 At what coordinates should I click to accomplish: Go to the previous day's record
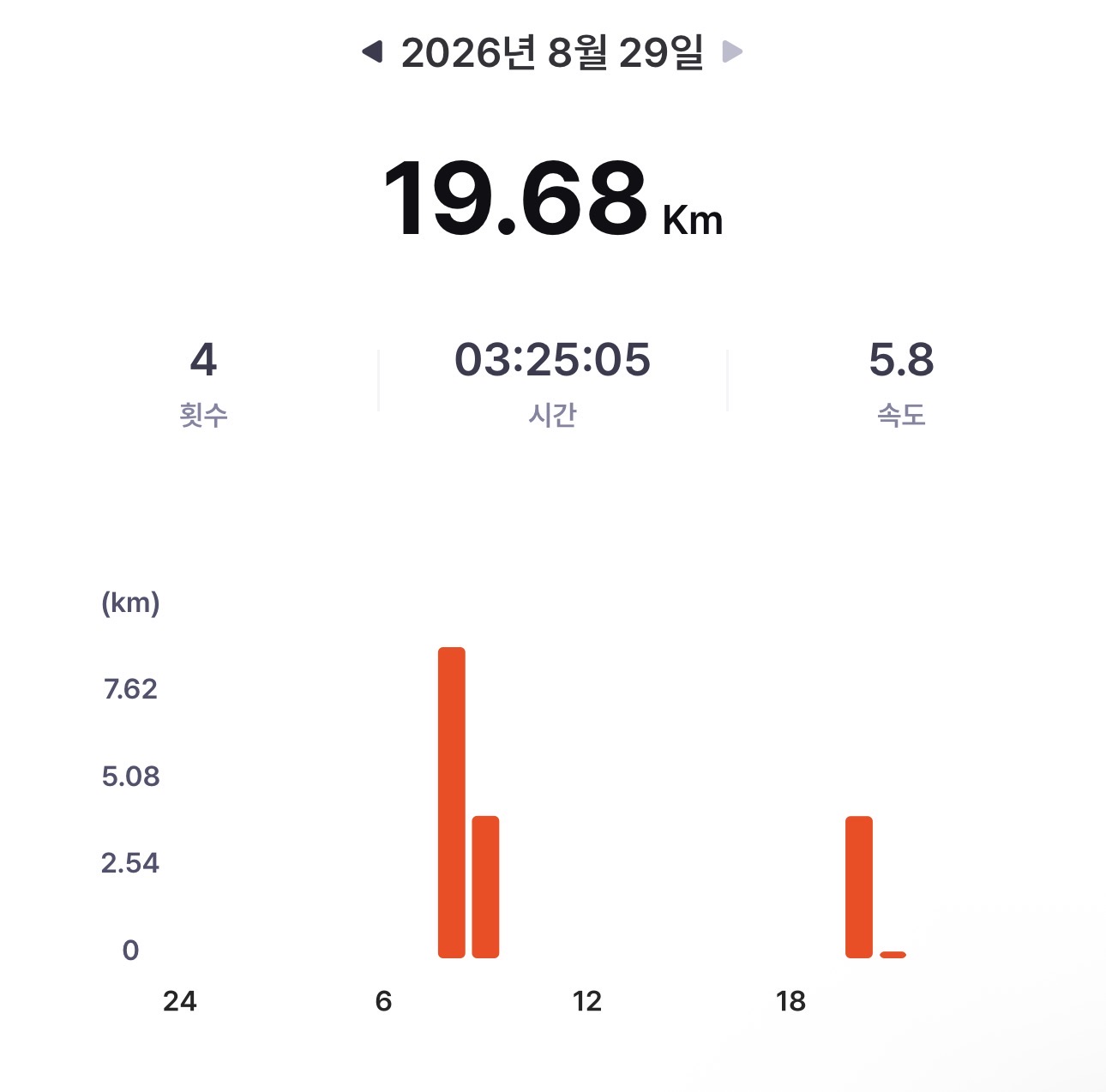372,52
